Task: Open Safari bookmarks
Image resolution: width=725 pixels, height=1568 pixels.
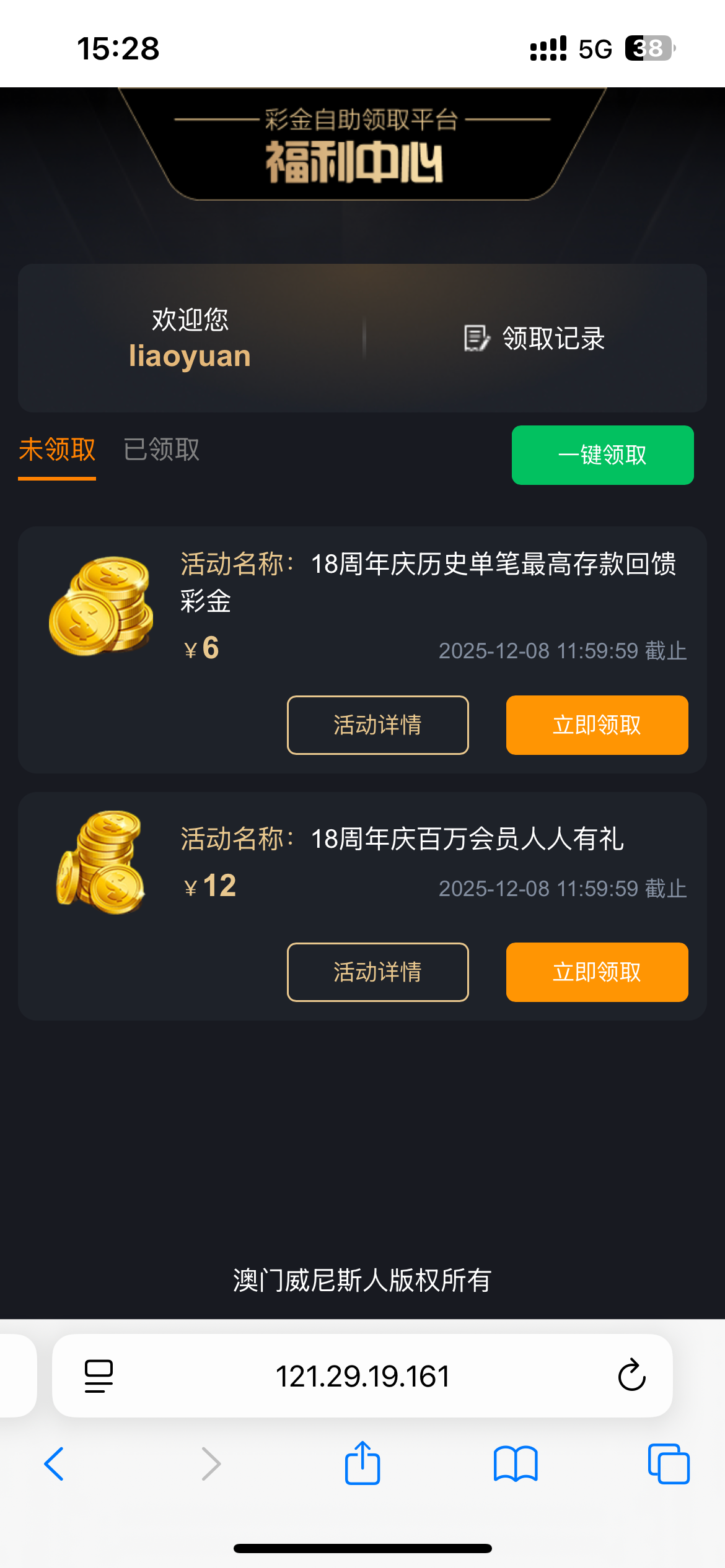Action: click(516, 1464)
